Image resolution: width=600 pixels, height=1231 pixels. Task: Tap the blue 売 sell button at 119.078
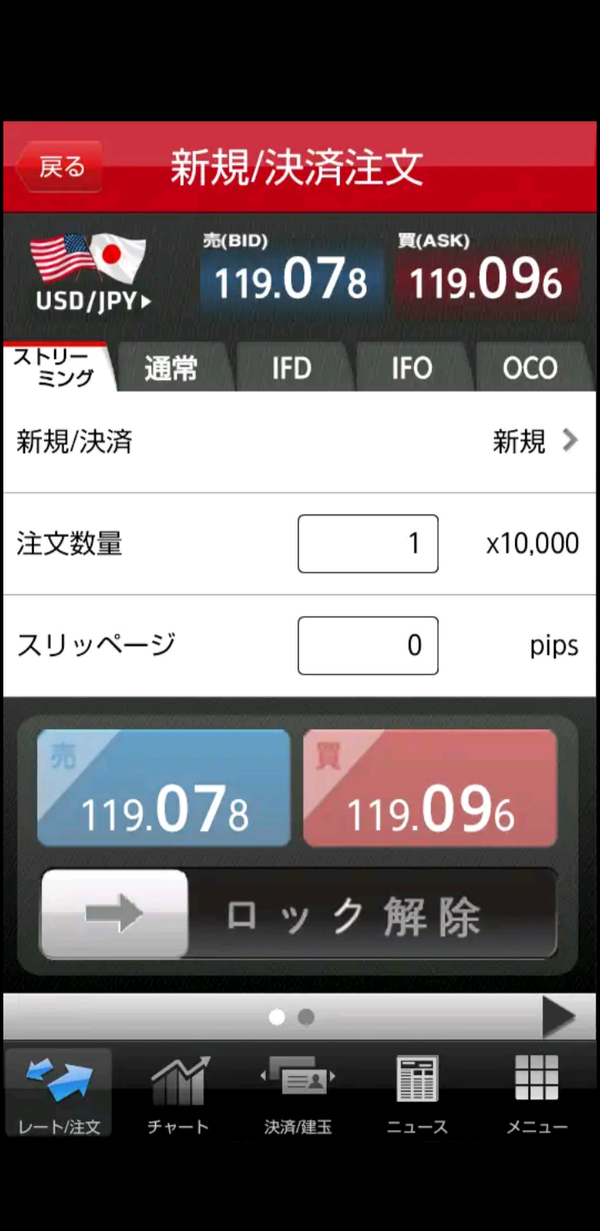pyautogui.click(x=164, y=788)
